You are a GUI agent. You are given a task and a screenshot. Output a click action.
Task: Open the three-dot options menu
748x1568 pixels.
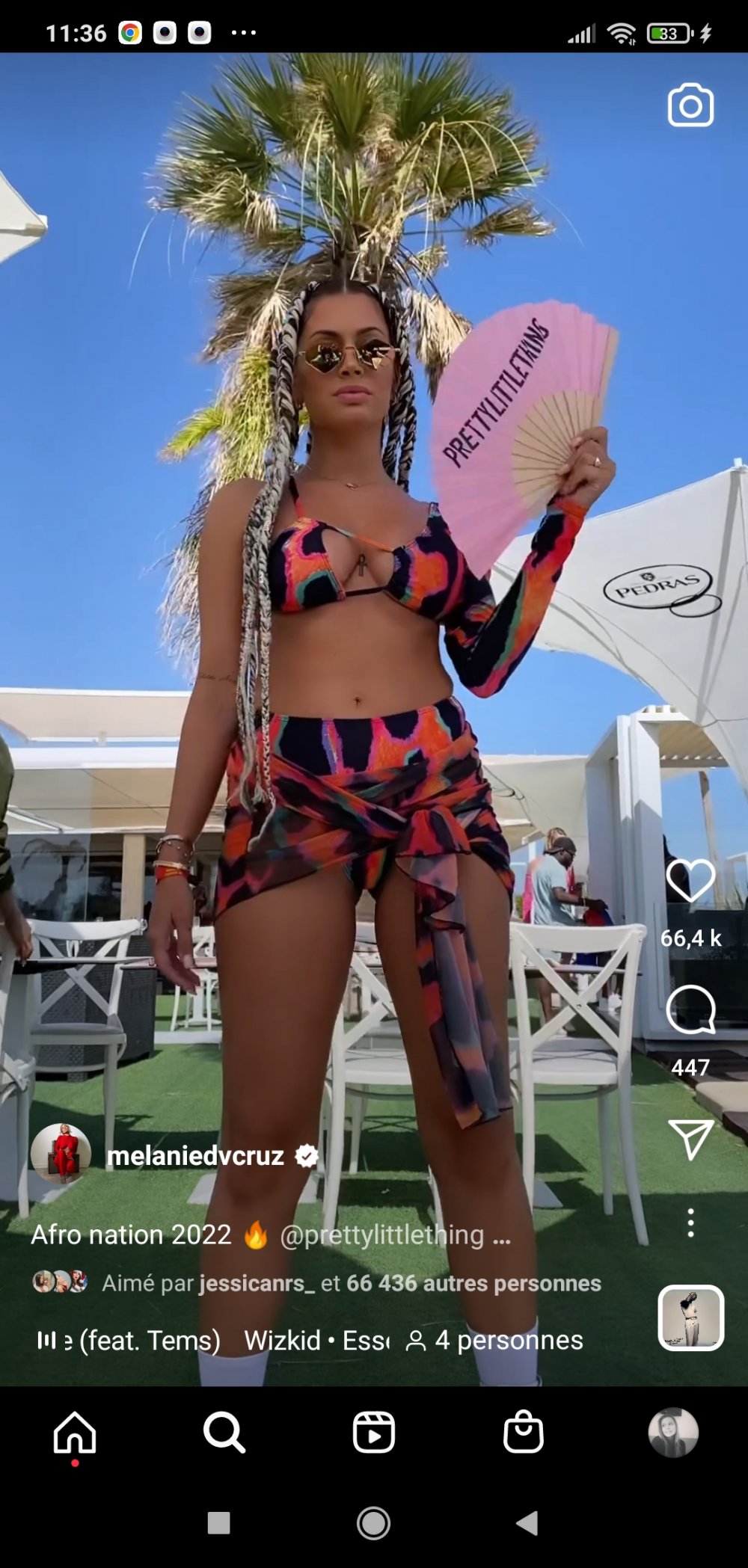click(x=690, y=1223)
